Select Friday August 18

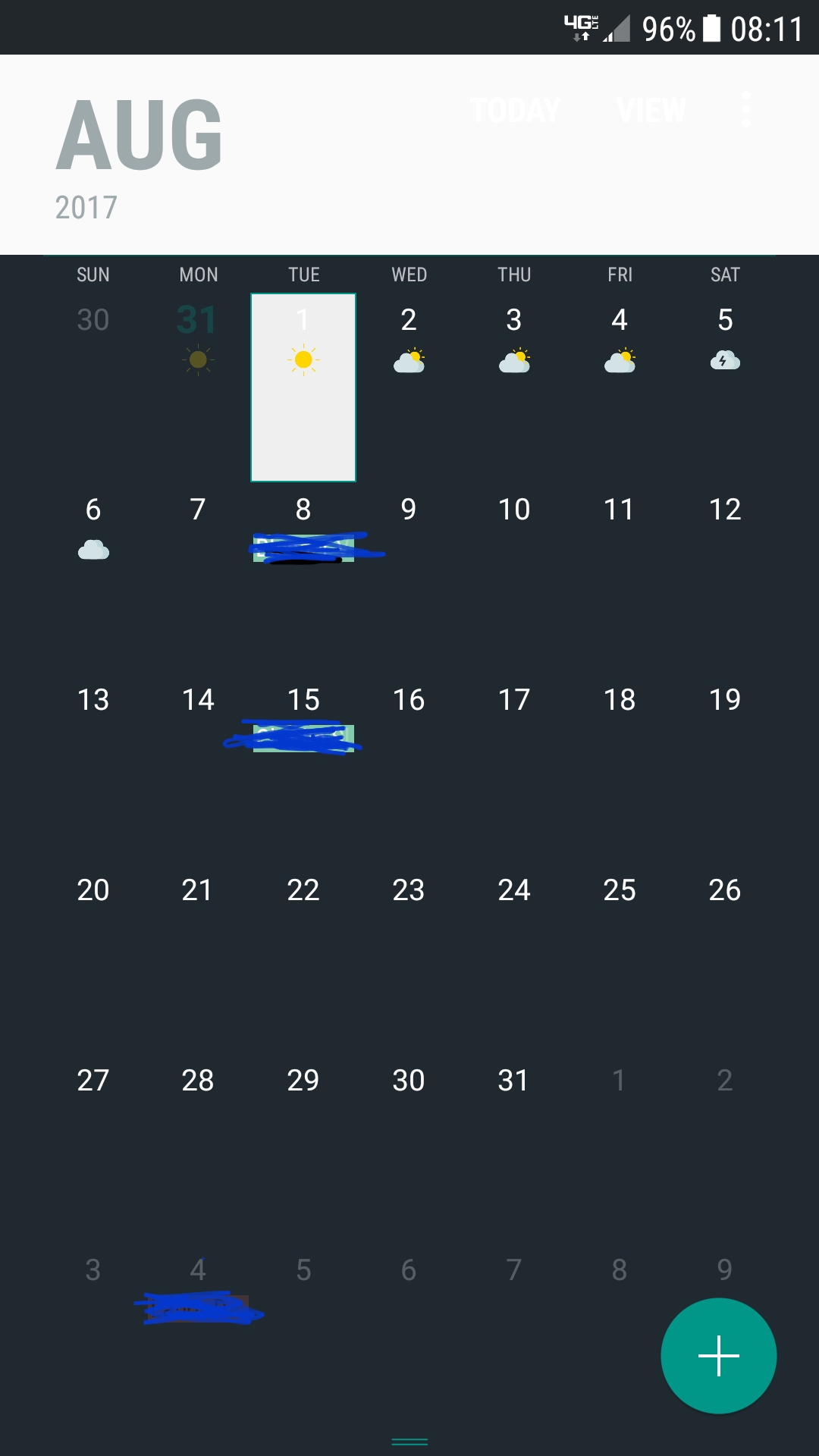(620, 767)
